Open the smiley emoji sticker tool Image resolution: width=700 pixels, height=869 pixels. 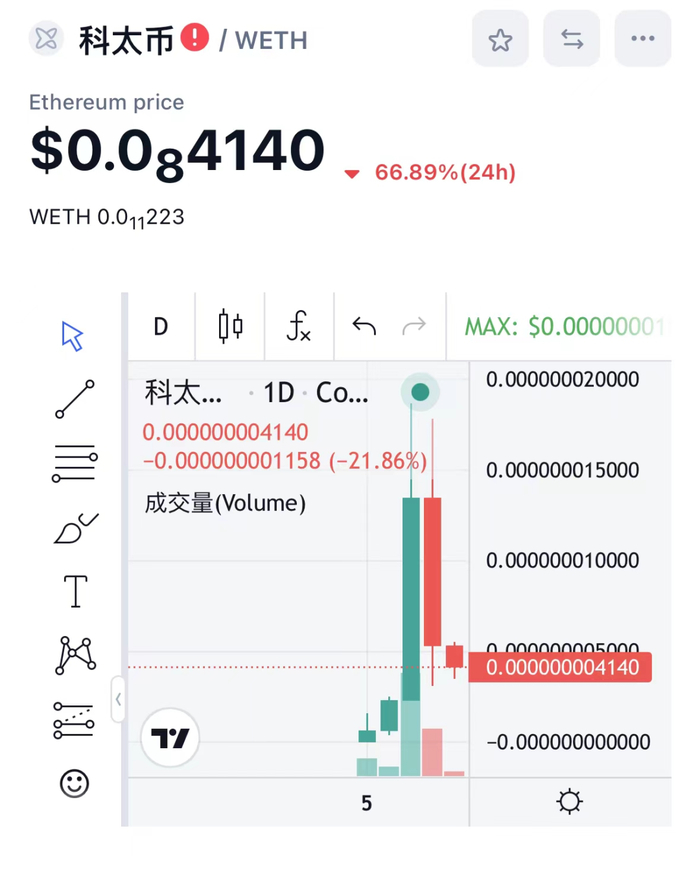74,784
